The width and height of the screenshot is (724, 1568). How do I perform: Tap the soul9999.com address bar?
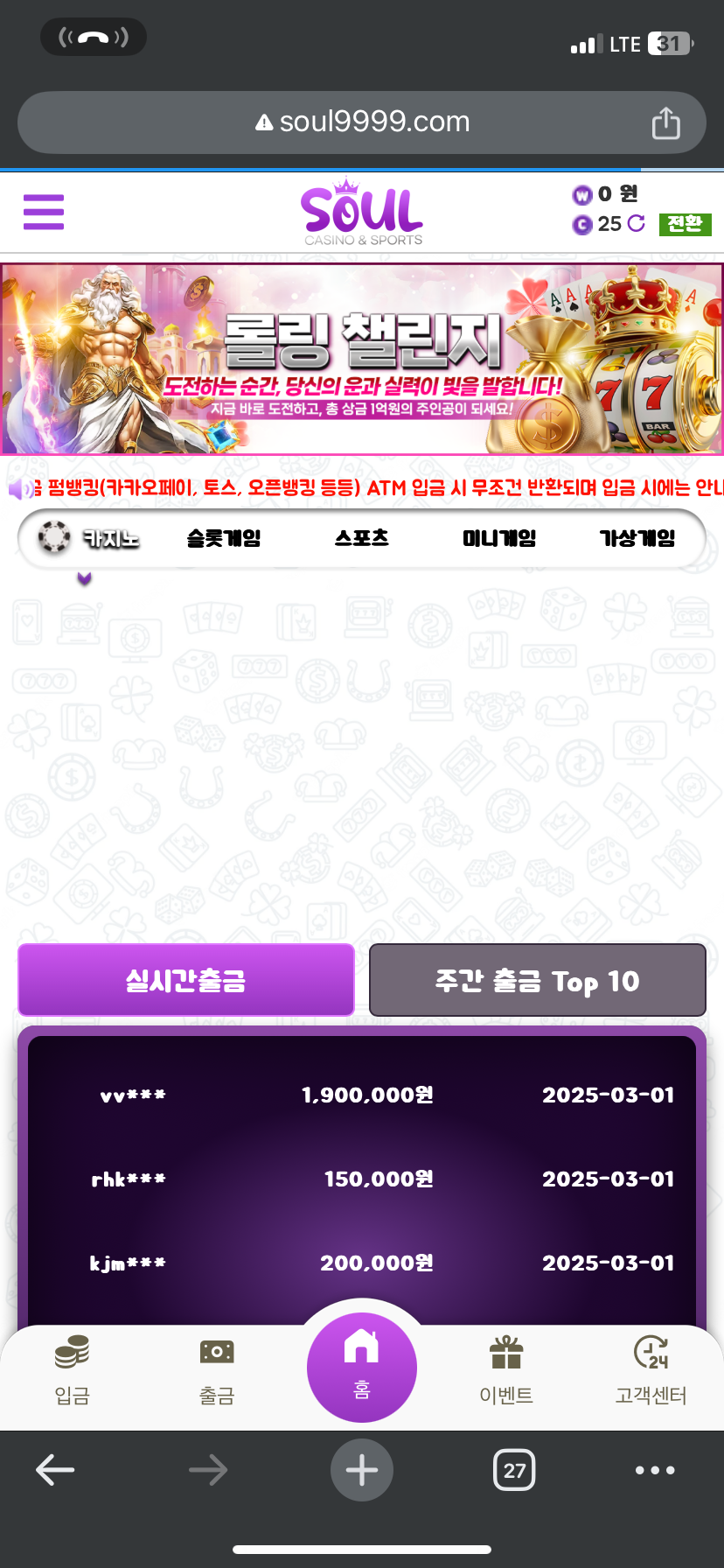[362, 122]
